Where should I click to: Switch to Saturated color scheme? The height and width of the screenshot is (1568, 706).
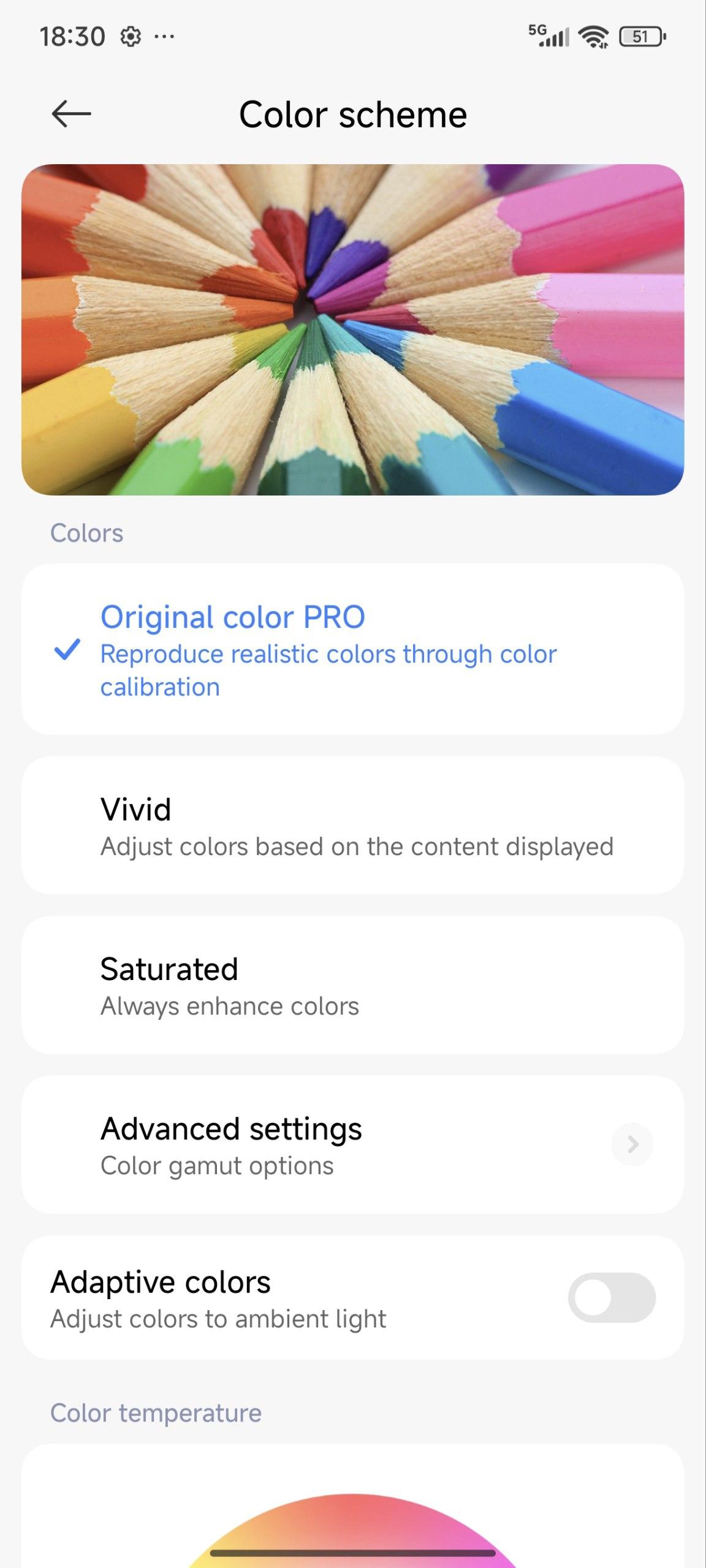click(x=353, y=985)
